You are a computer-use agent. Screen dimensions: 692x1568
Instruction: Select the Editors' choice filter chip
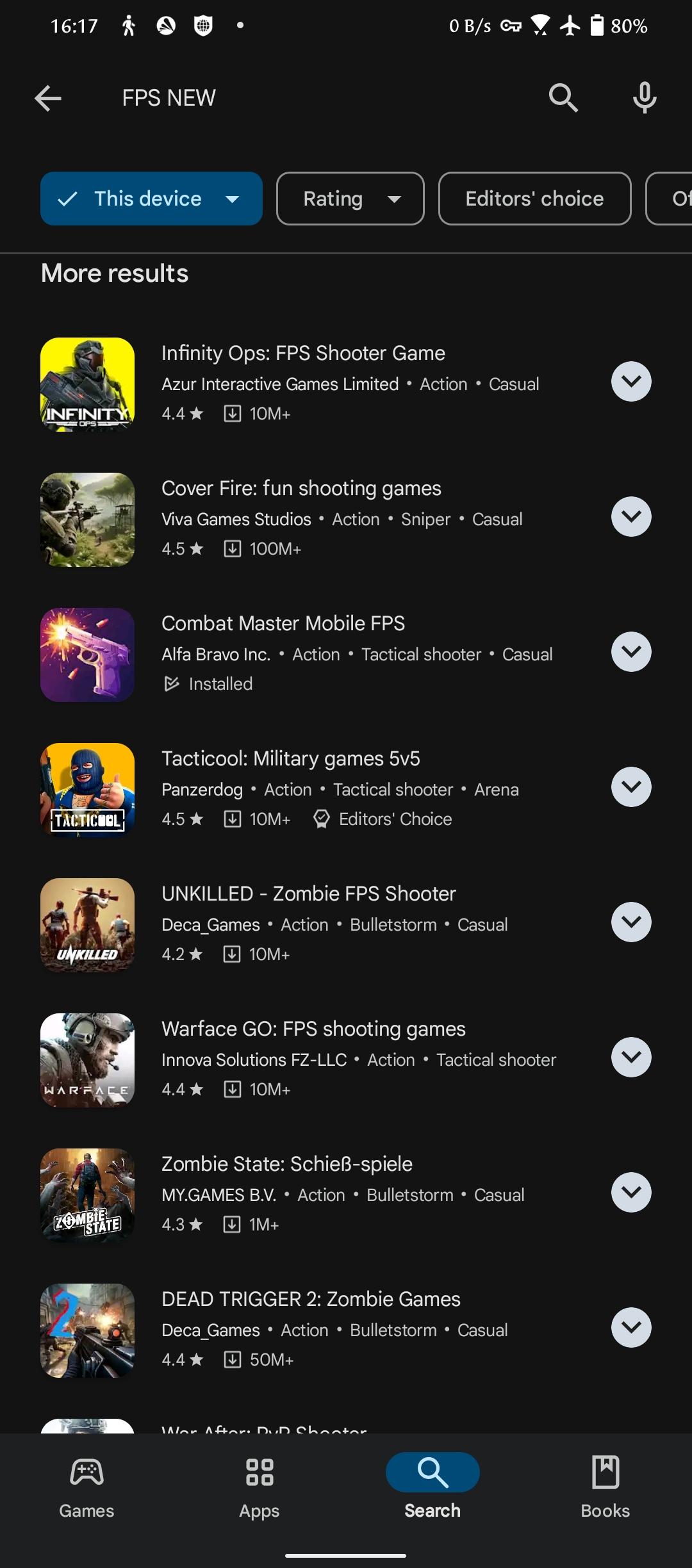coord(534,199)
